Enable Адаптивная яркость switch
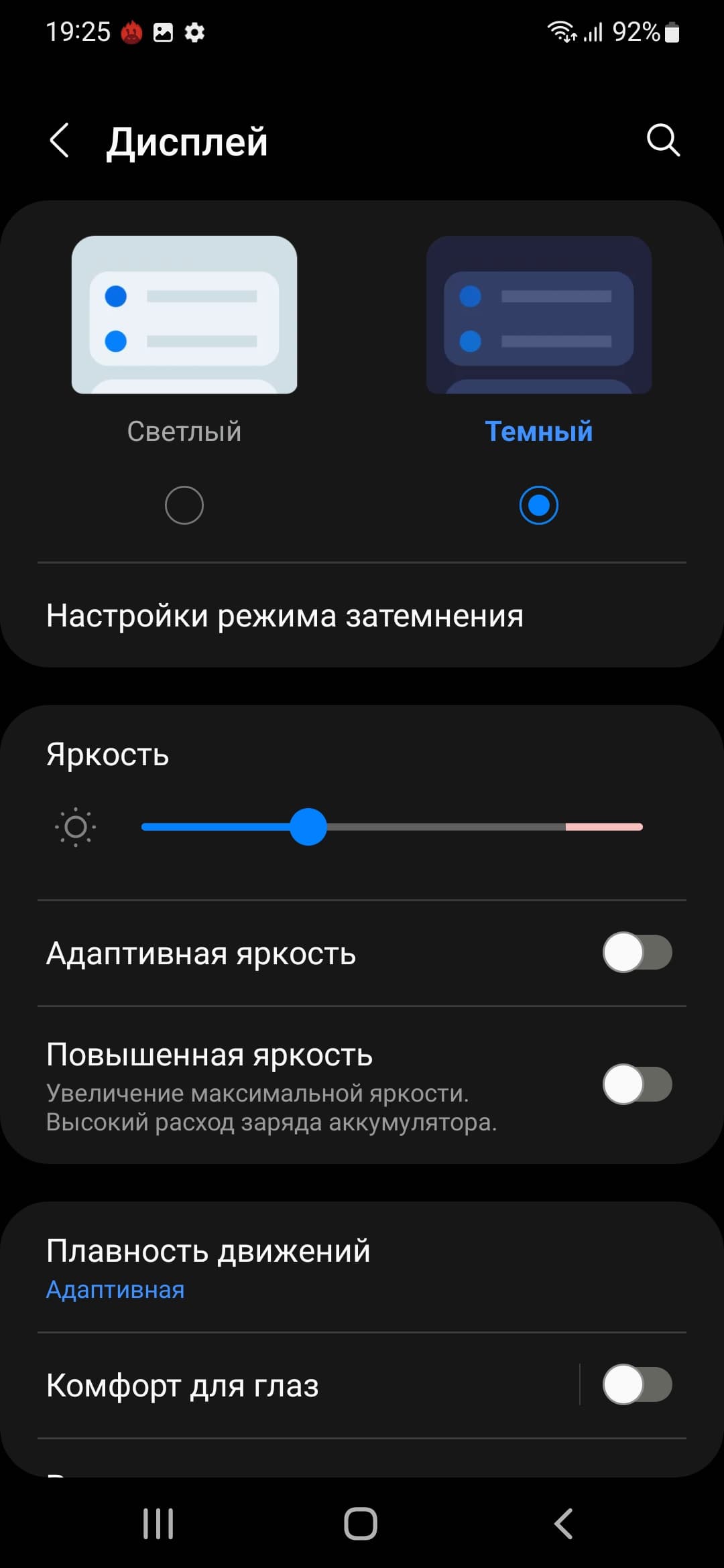724x1568 pixels. click(637, 952)
